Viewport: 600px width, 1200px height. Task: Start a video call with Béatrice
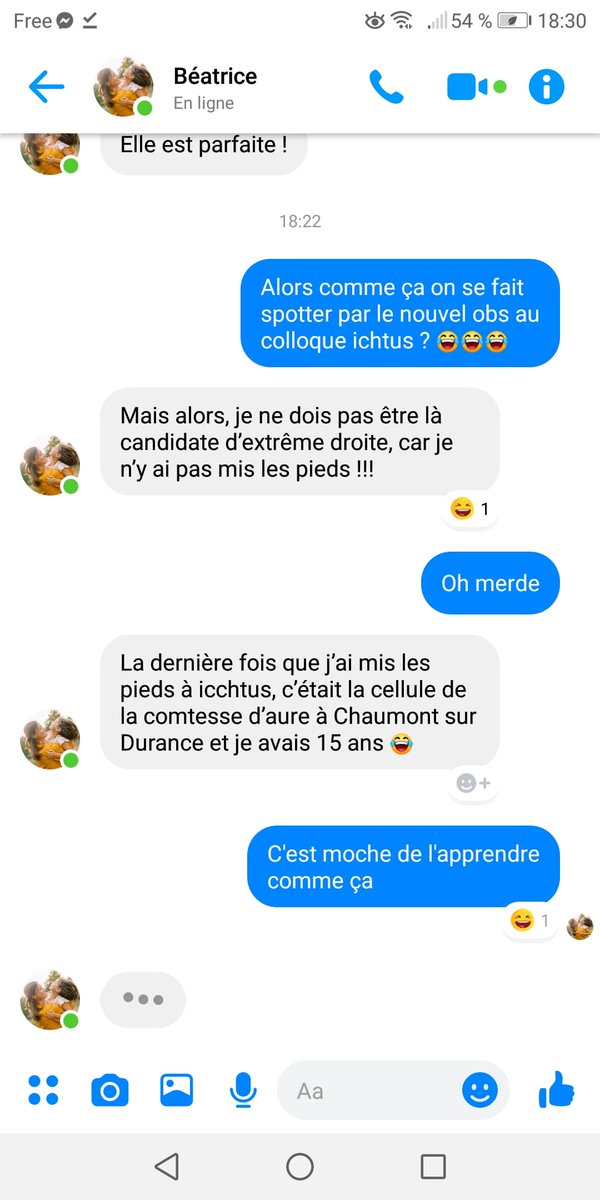468,88
